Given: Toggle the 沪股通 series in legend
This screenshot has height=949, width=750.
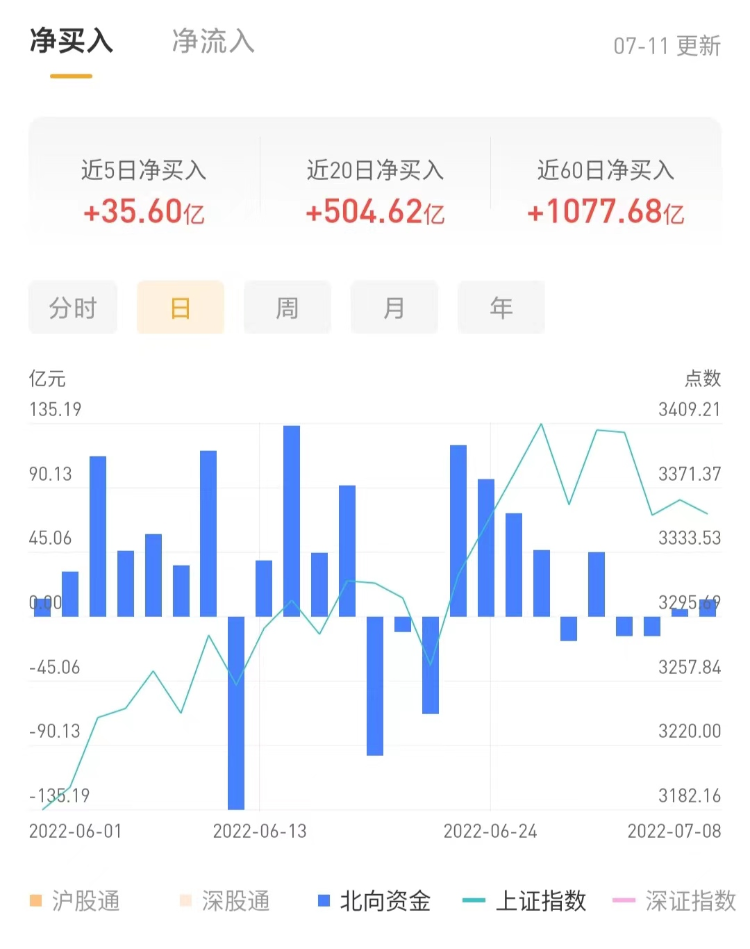Looking at the screenshot, I should tap(75, 901).
